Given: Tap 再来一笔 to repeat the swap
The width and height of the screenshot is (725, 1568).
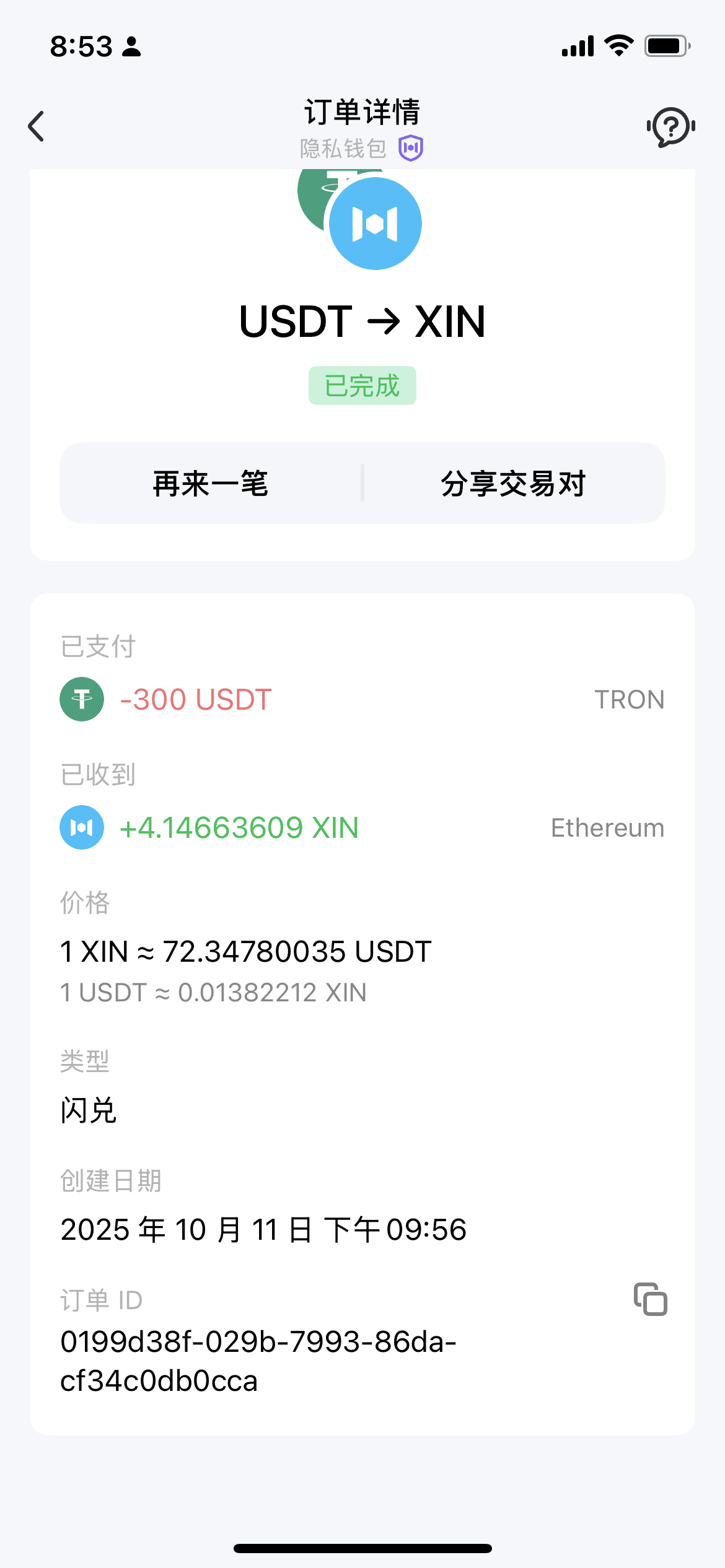Looking at the screenshot, I should click(x=211, y=484).
